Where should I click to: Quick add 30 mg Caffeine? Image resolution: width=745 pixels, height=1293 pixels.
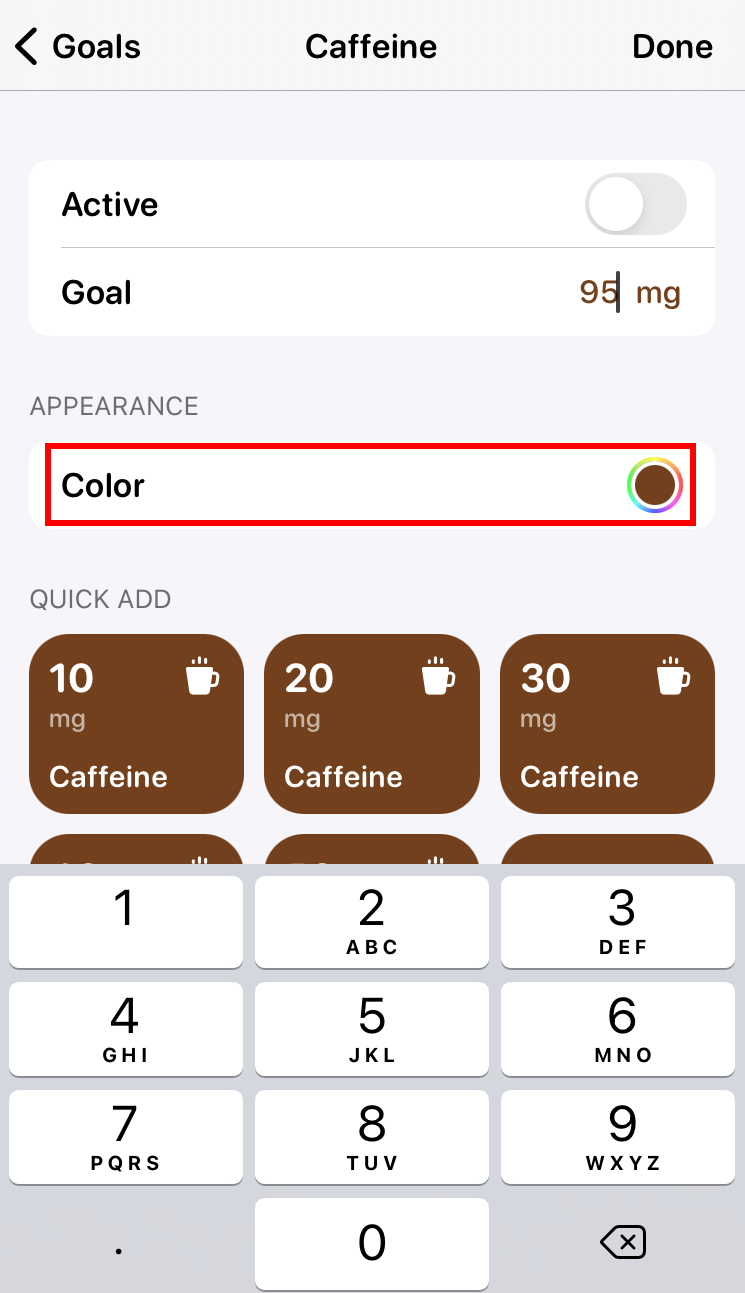tap(607, 723)
